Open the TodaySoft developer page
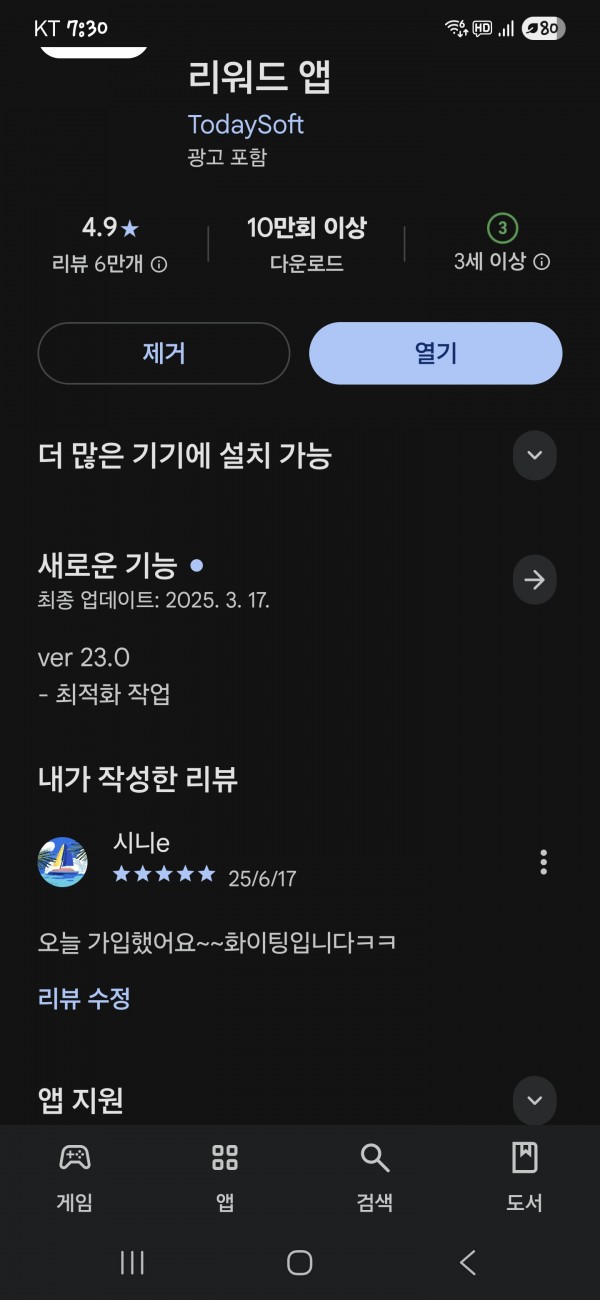Image resolution: width=600 pixels, height=1300 pixels. (245, 125)
